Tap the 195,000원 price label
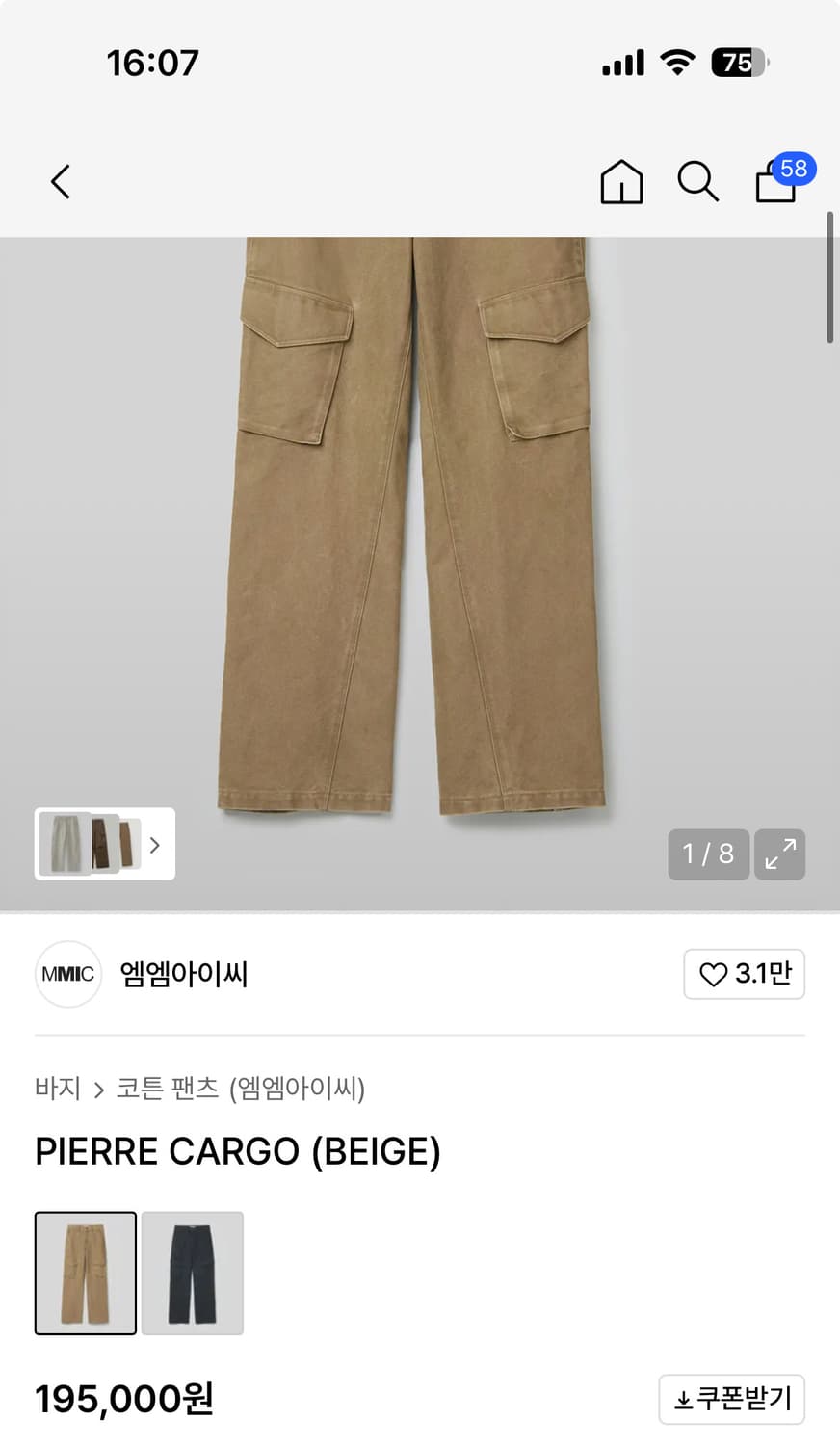 (x=122, y=1400)
